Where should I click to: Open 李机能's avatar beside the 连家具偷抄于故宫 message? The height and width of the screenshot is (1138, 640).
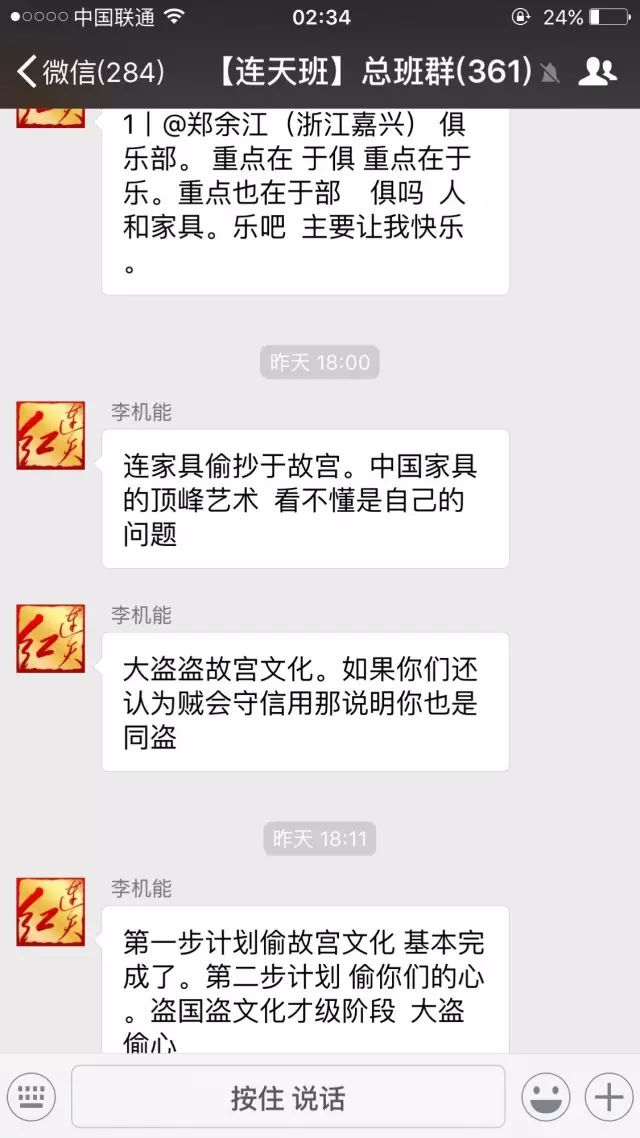pyautogui.click(x=51, y=435)
